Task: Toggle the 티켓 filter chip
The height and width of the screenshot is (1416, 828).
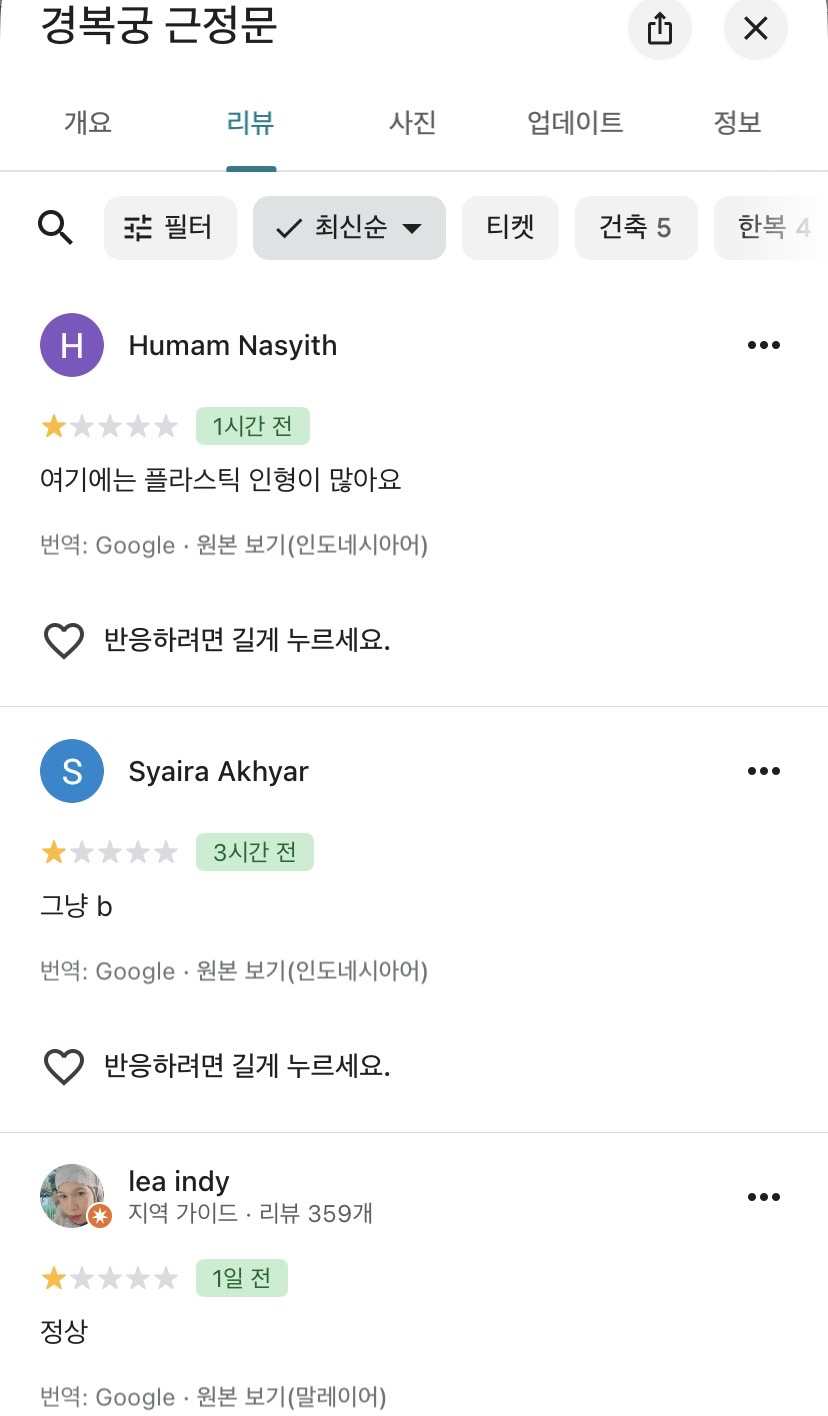Action: coord(510,228)
